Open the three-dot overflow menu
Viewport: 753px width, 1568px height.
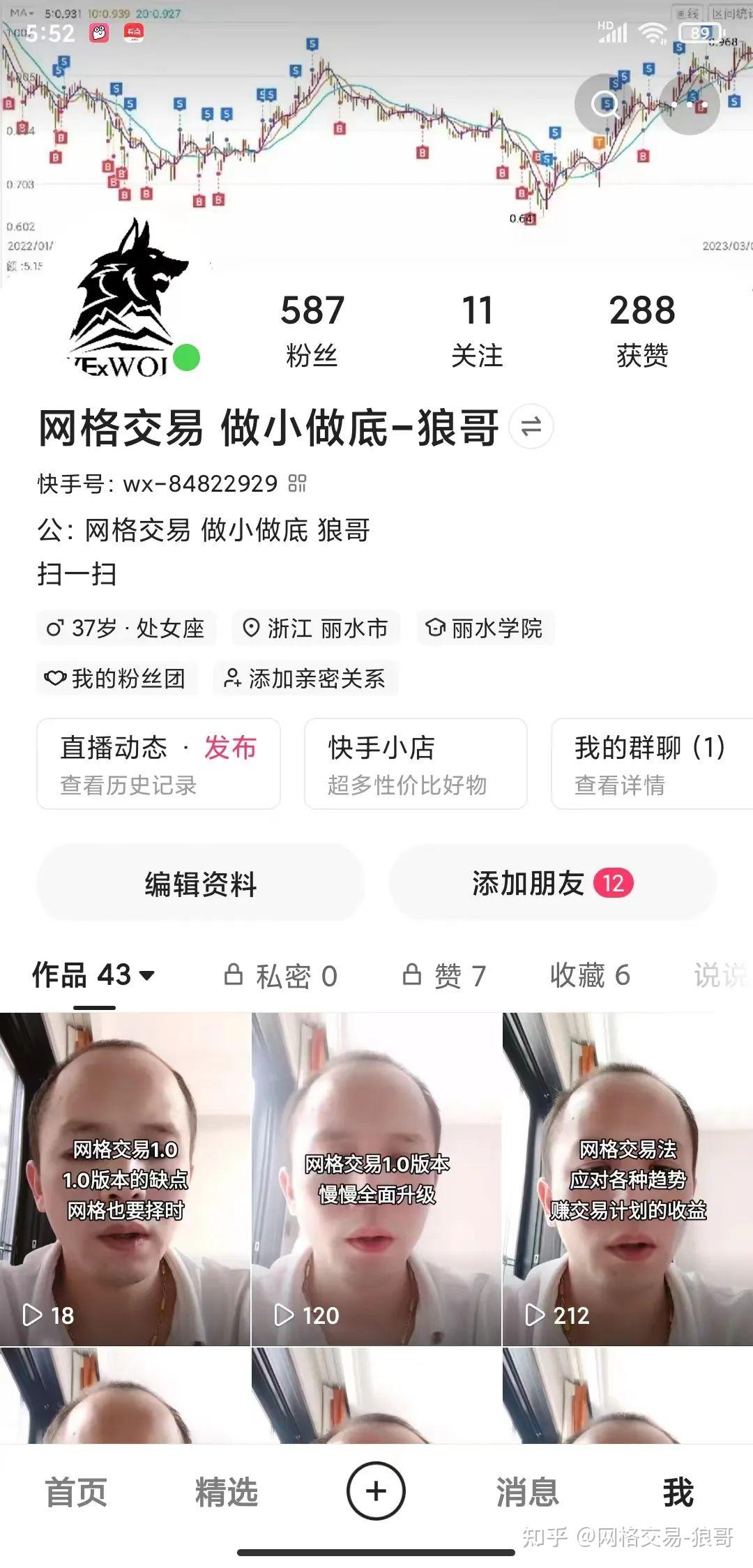(x=689, y=104)
